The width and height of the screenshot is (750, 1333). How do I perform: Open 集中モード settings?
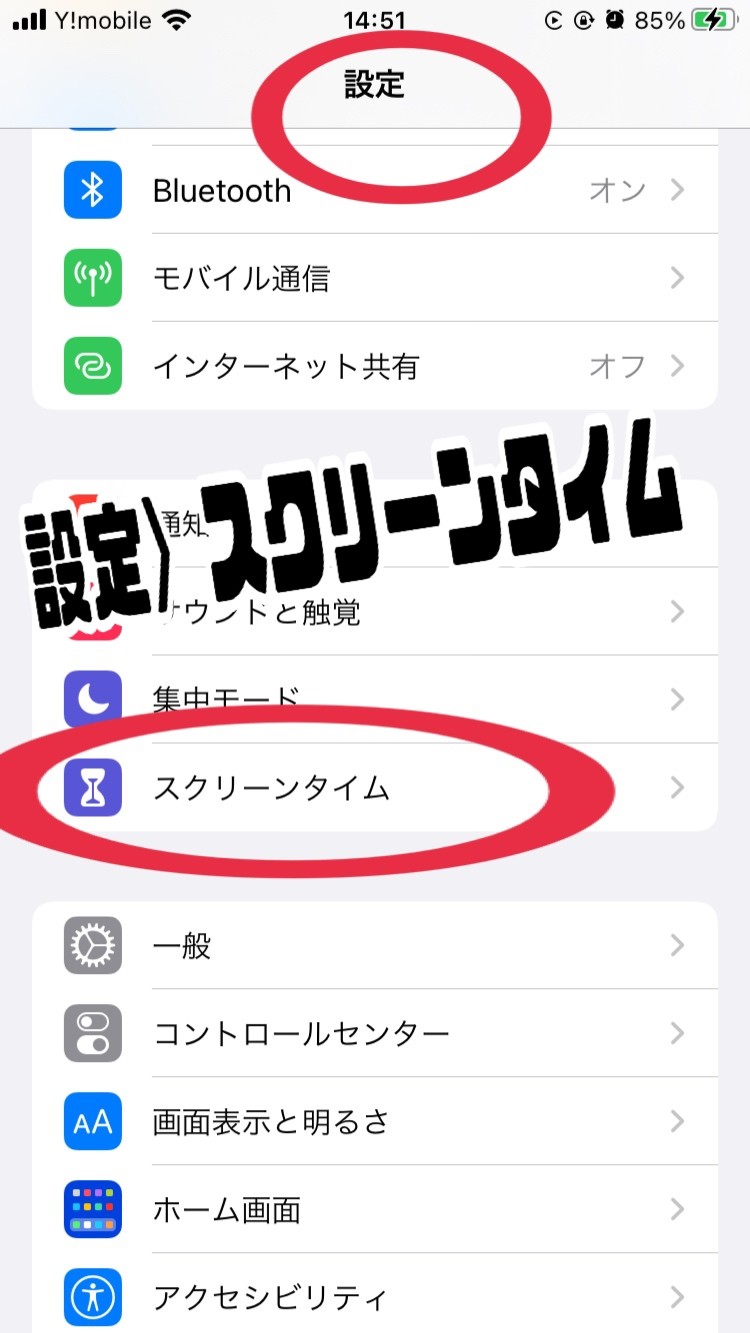[450, 699]
